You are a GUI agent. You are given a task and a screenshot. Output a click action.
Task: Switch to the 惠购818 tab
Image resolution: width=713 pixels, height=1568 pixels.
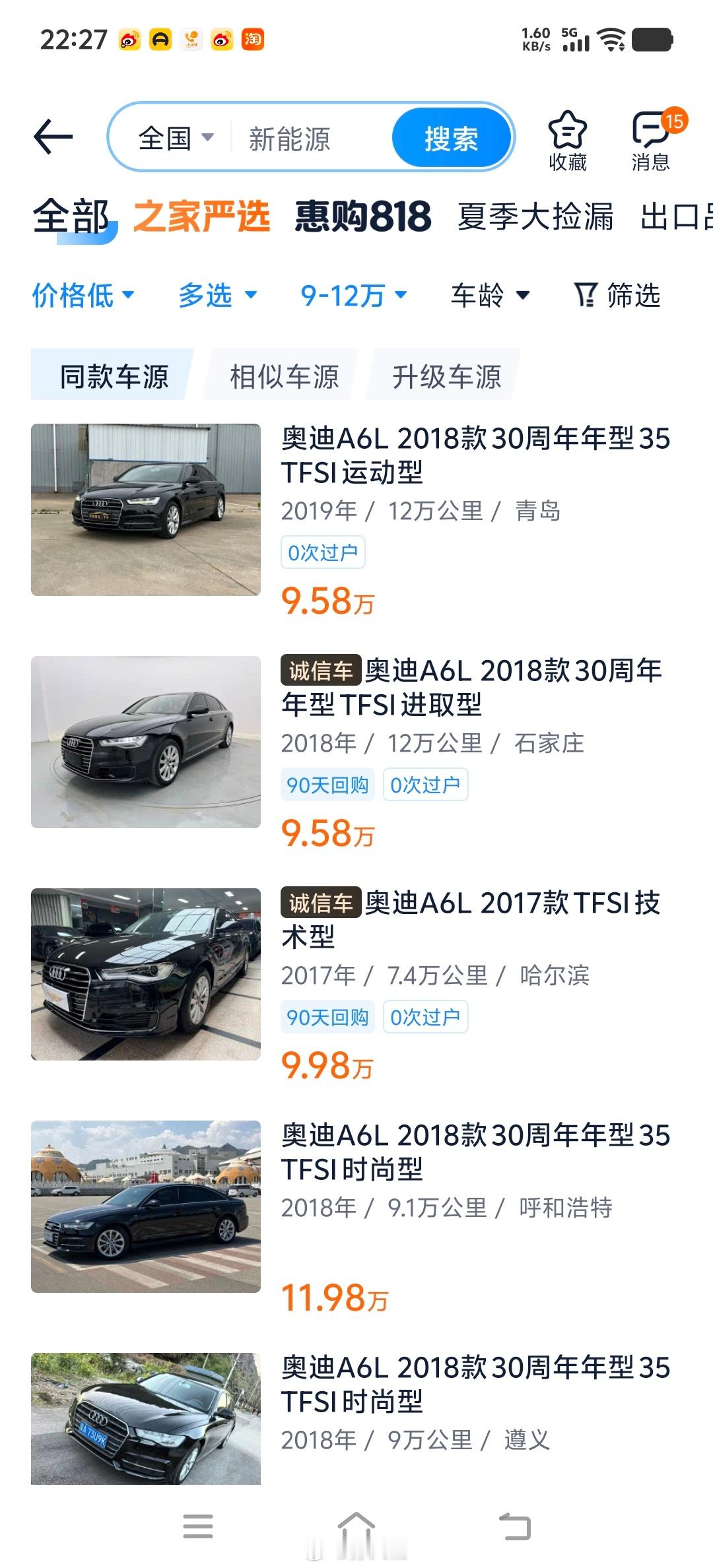coord(363,216)
